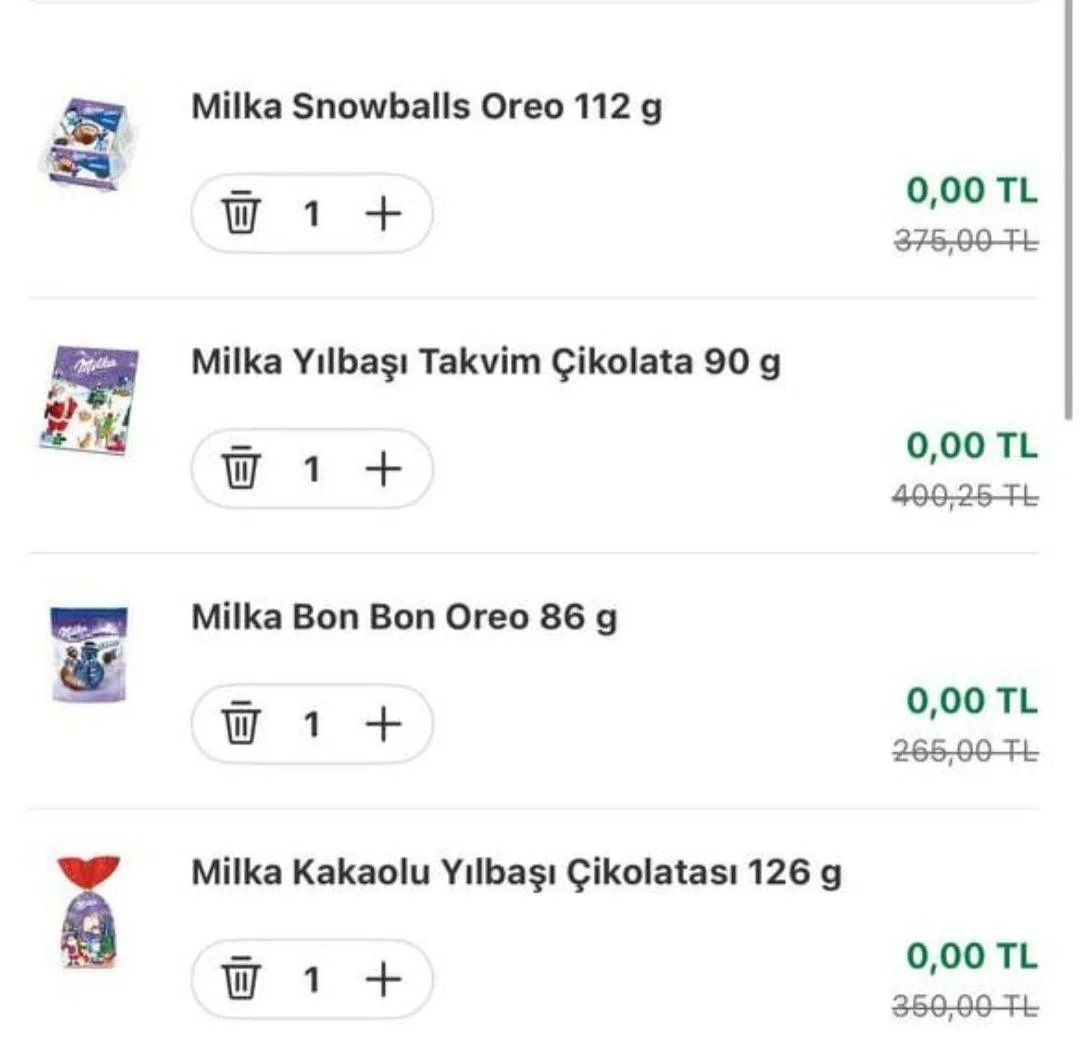Remove Milka Snowballs Oreo from the cart
Screen dimensions: 1080x1056
(241, 214)
